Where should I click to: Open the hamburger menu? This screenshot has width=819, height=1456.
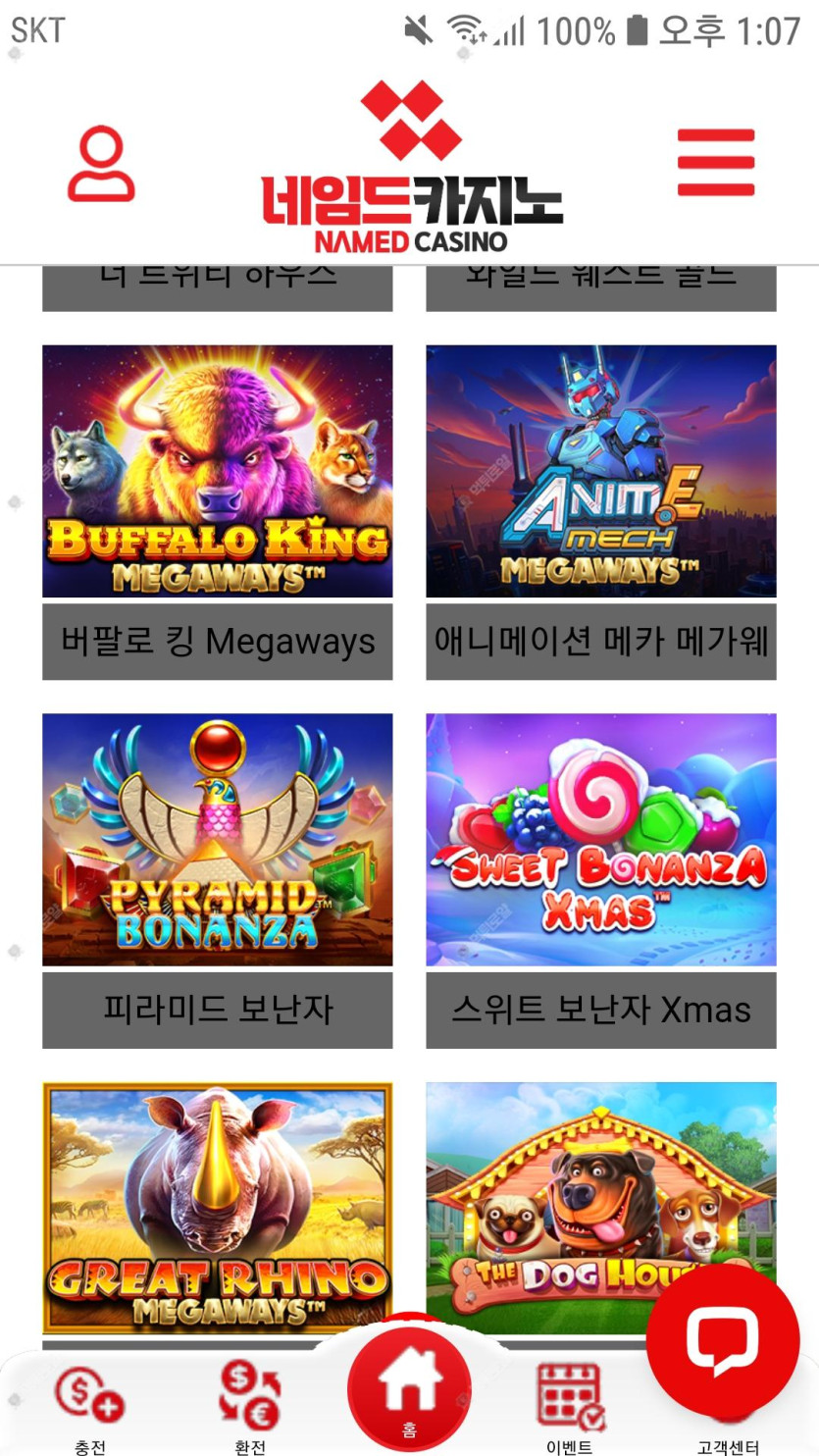click(x=716, y=163)
